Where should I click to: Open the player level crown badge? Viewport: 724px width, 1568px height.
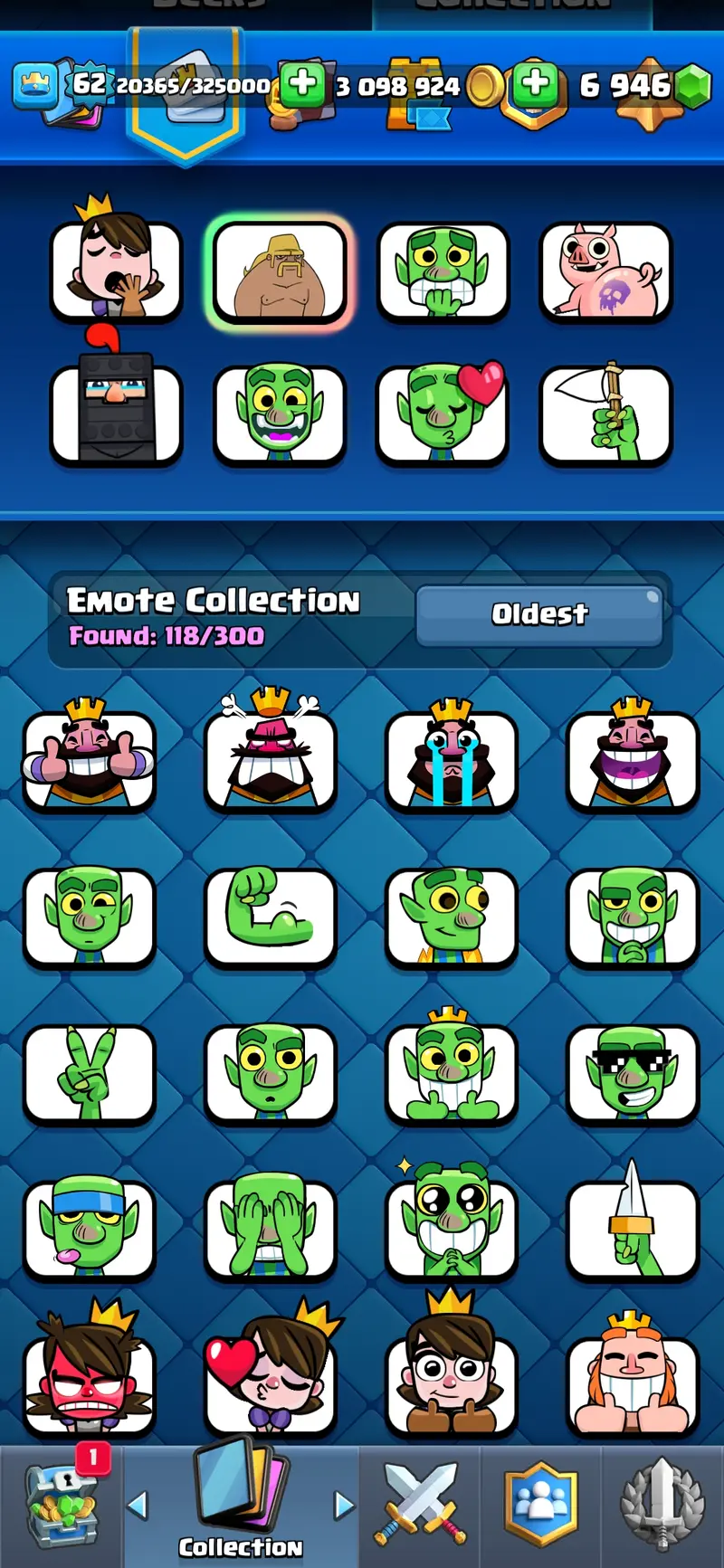36,86
